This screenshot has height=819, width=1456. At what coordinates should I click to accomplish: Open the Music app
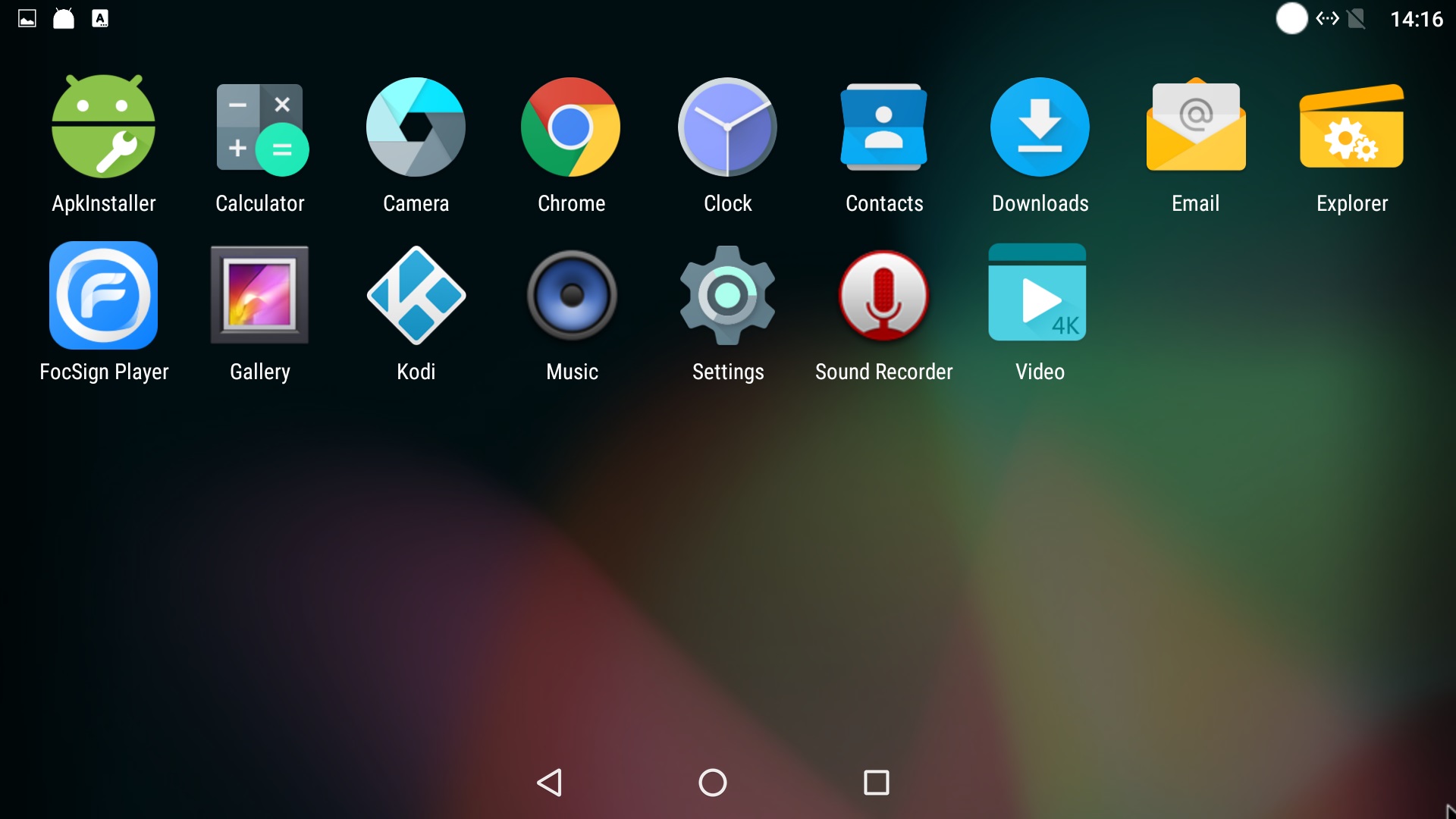click(x=572, y=296)
